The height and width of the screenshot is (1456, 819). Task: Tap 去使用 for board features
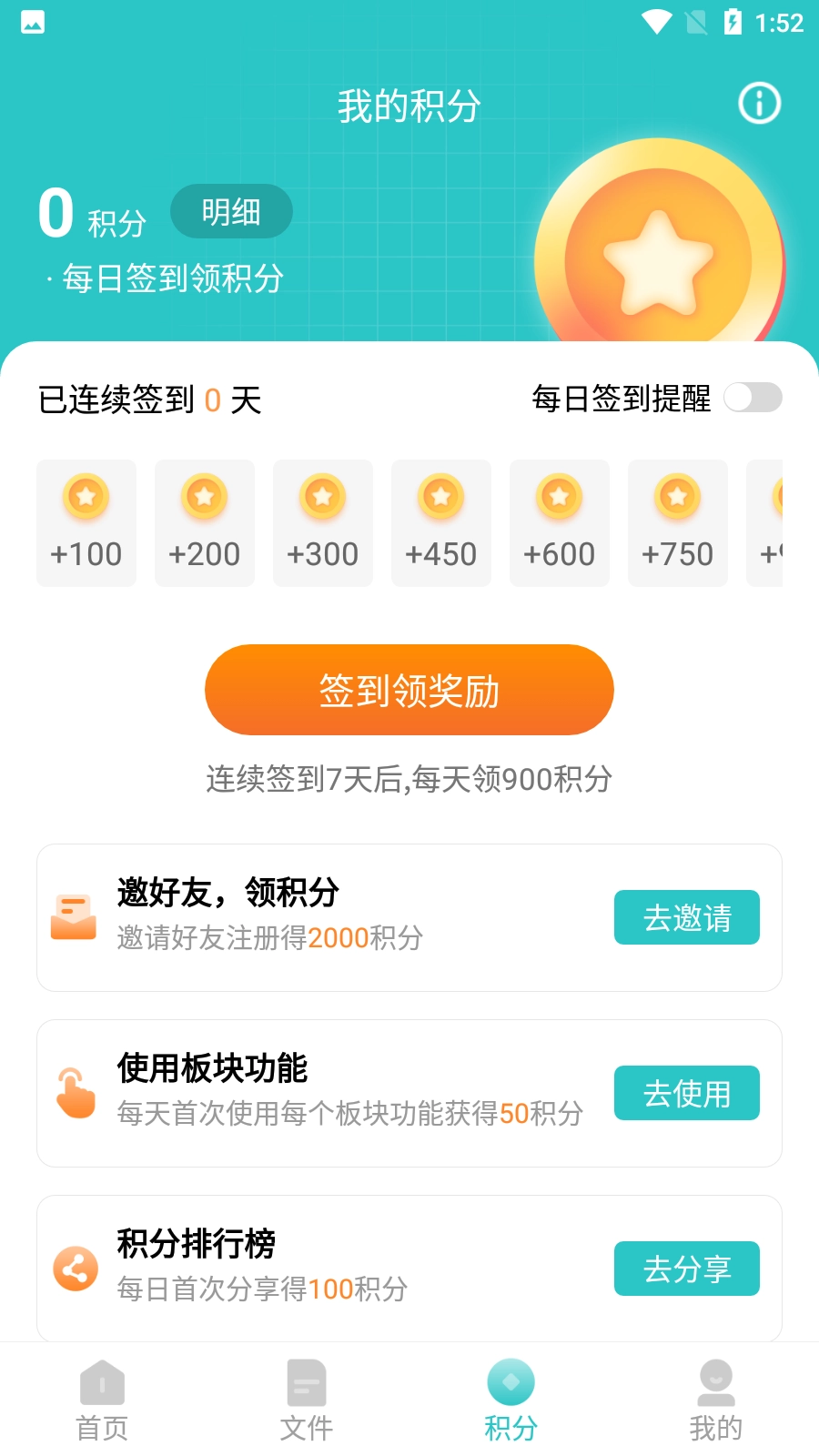point(686,1093)
